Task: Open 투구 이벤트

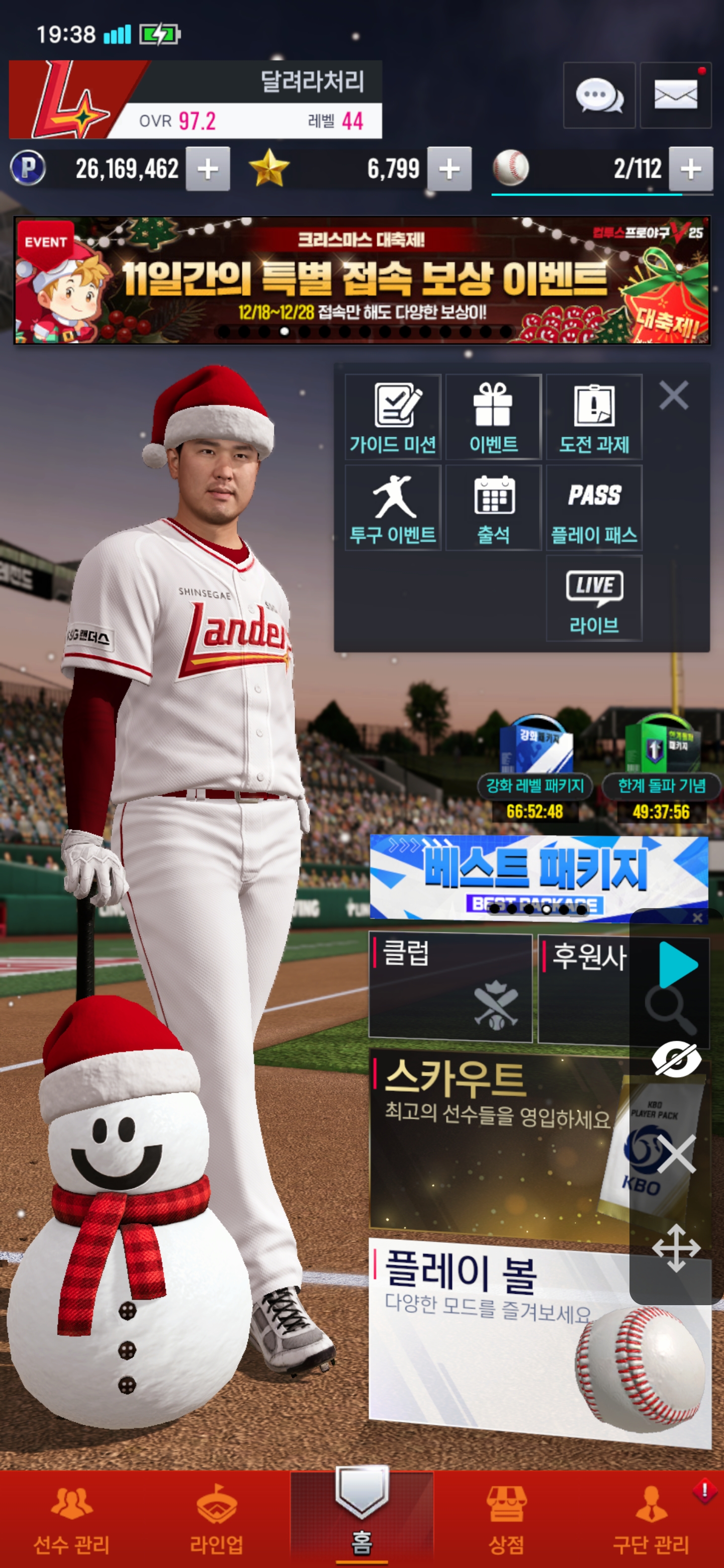Action: [x=393, y=508]
